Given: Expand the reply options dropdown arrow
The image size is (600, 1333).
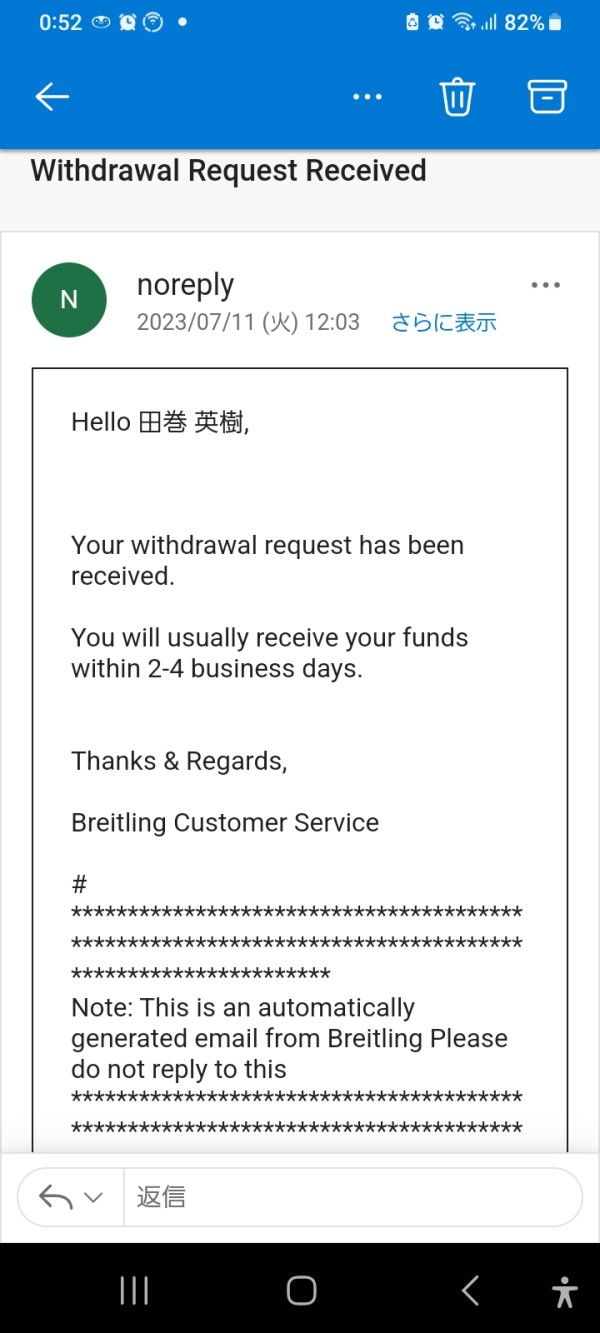Looking at the screenshot, I should pyautogui.click(x=94, y=1197).
